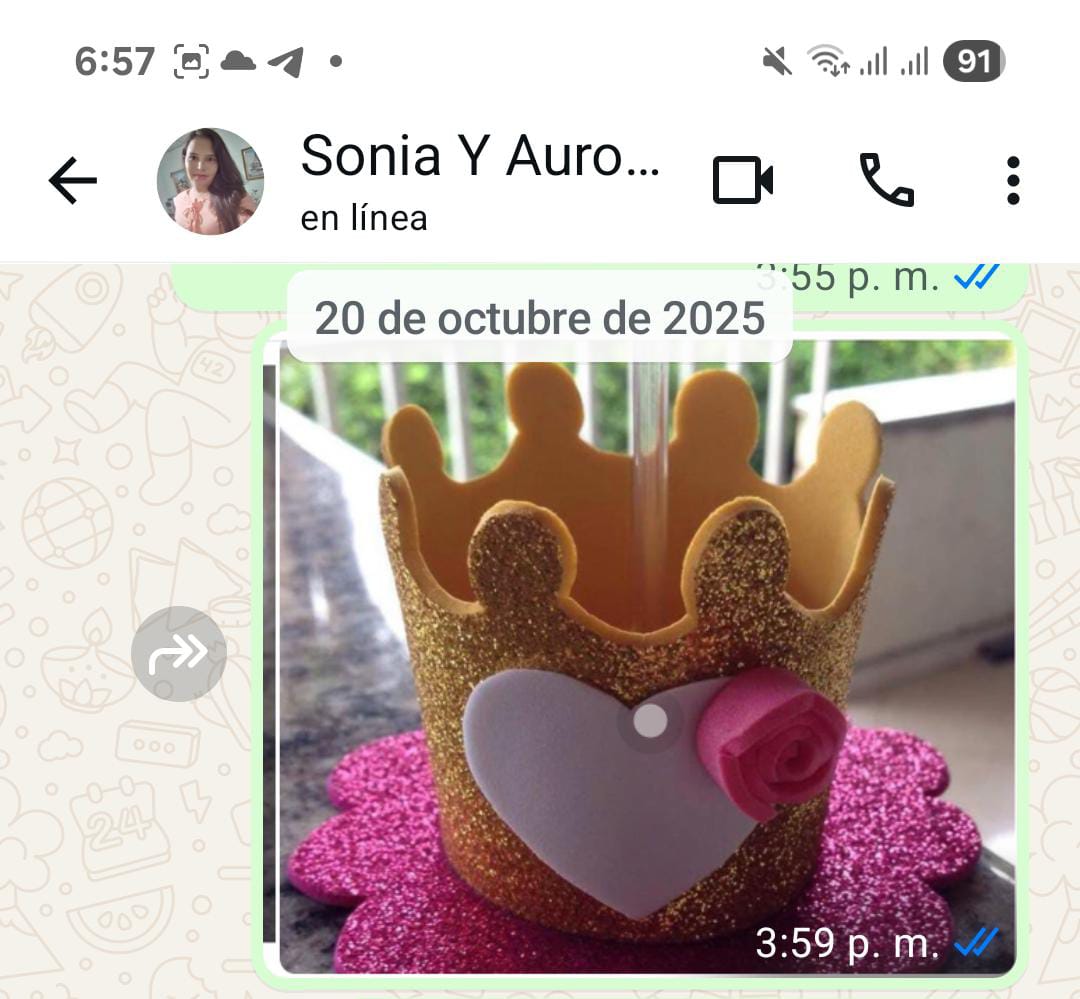View contact info for Sonia Y Auro
Viewport: 1080px width, 999px height.
480,180
